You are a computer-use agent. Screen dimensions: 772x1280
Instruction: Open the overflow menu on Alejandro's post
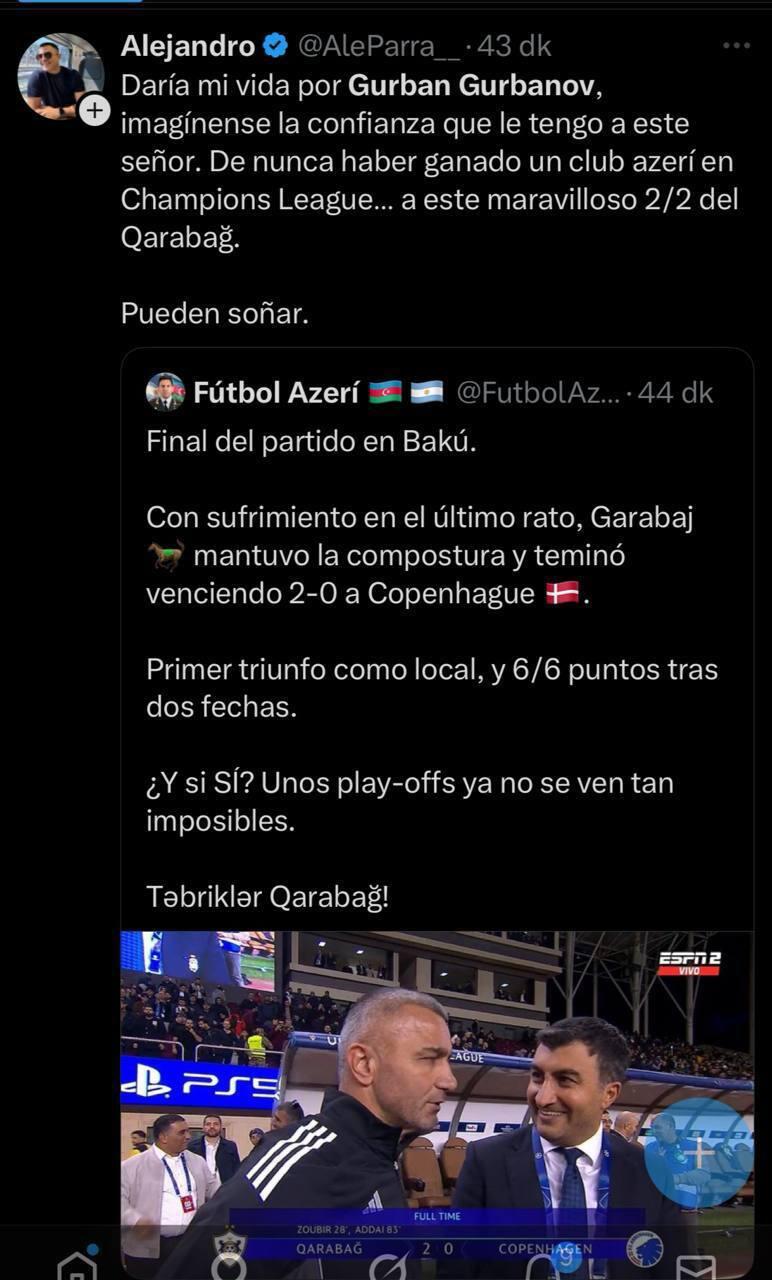point(736,46)
